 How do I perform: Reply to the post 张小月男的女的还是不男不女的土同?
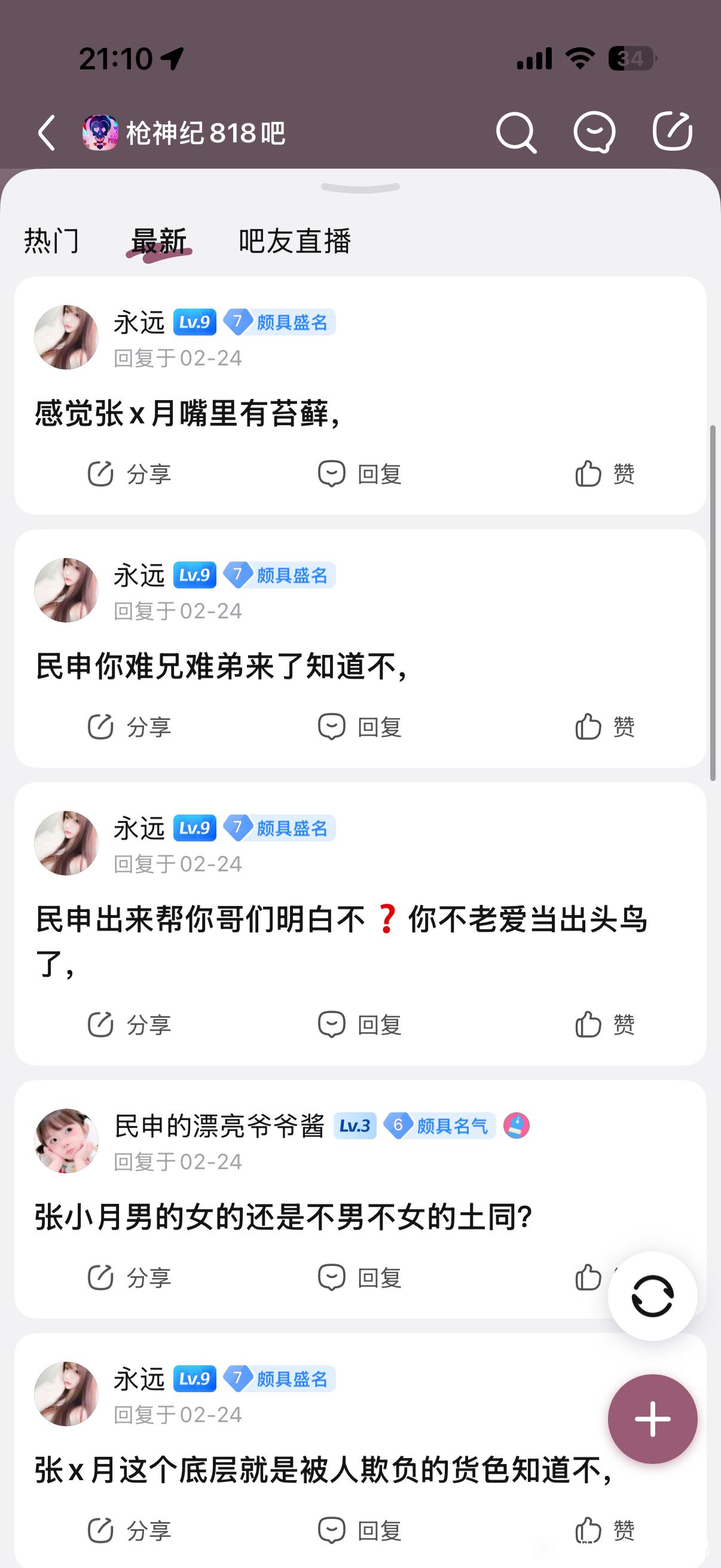coord(359,1277)
